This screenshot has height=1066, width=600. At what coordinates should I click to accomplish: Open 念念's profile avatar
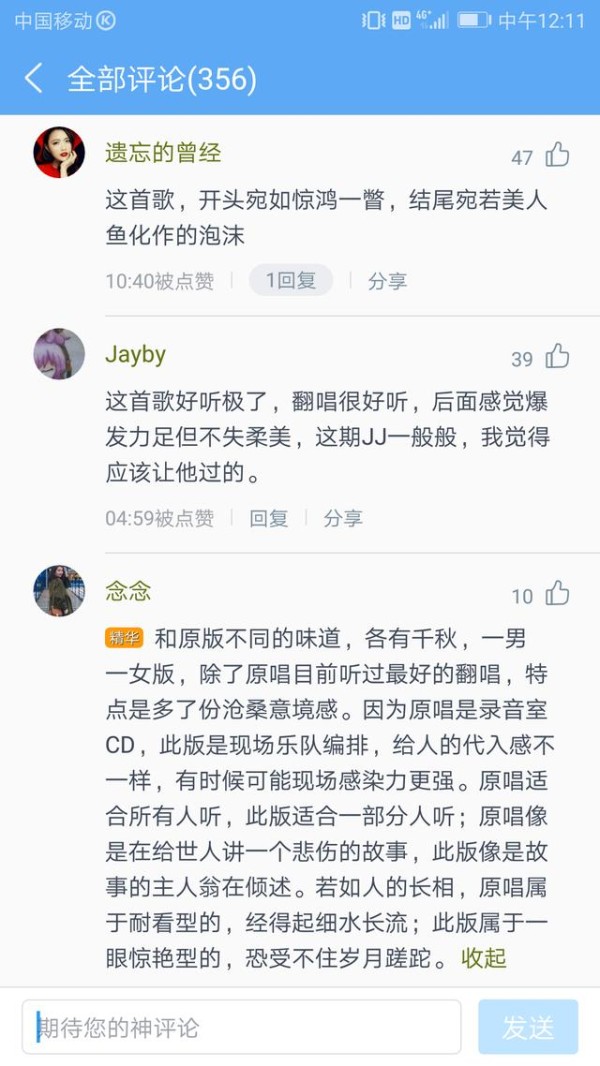pos(59,591)
